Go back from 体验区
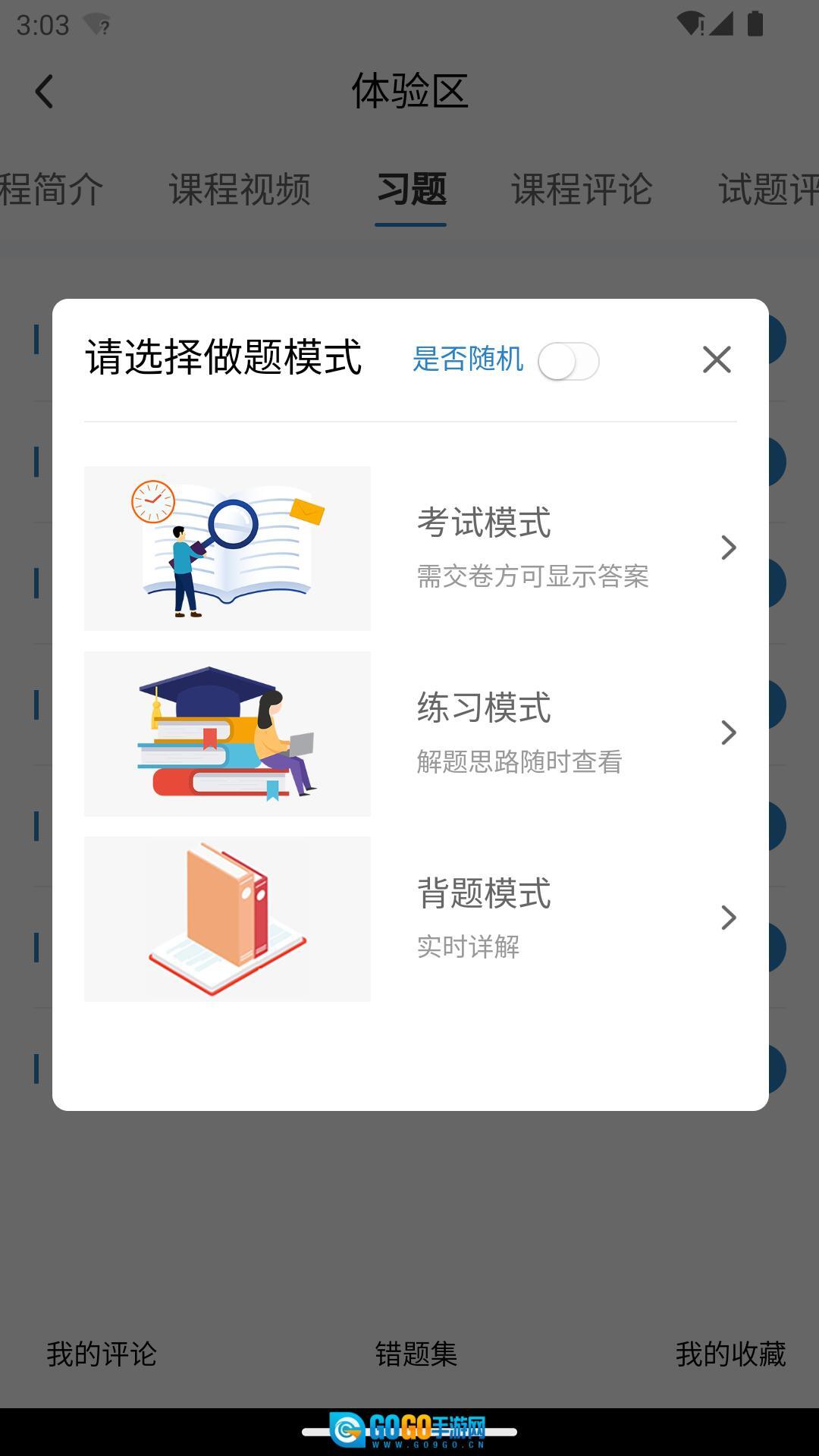Viewport: 819px width, 1456px height. click(44, 92)
